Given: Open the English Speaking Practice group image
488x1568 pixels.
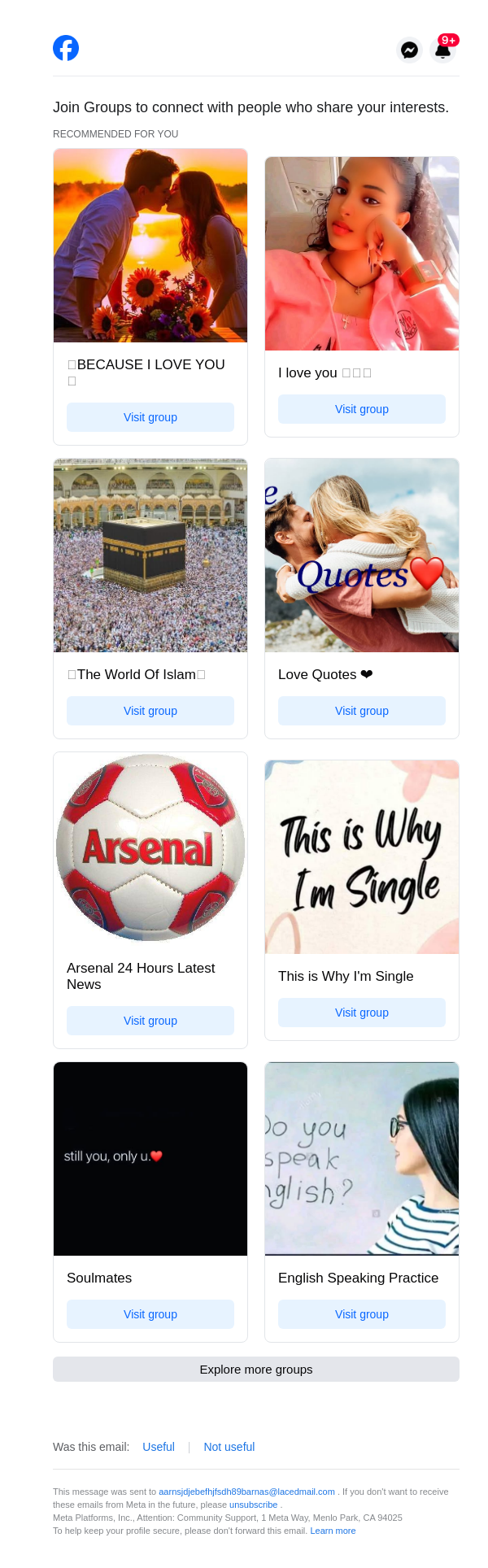Looking at the screenshot, I should [362, 1158].
